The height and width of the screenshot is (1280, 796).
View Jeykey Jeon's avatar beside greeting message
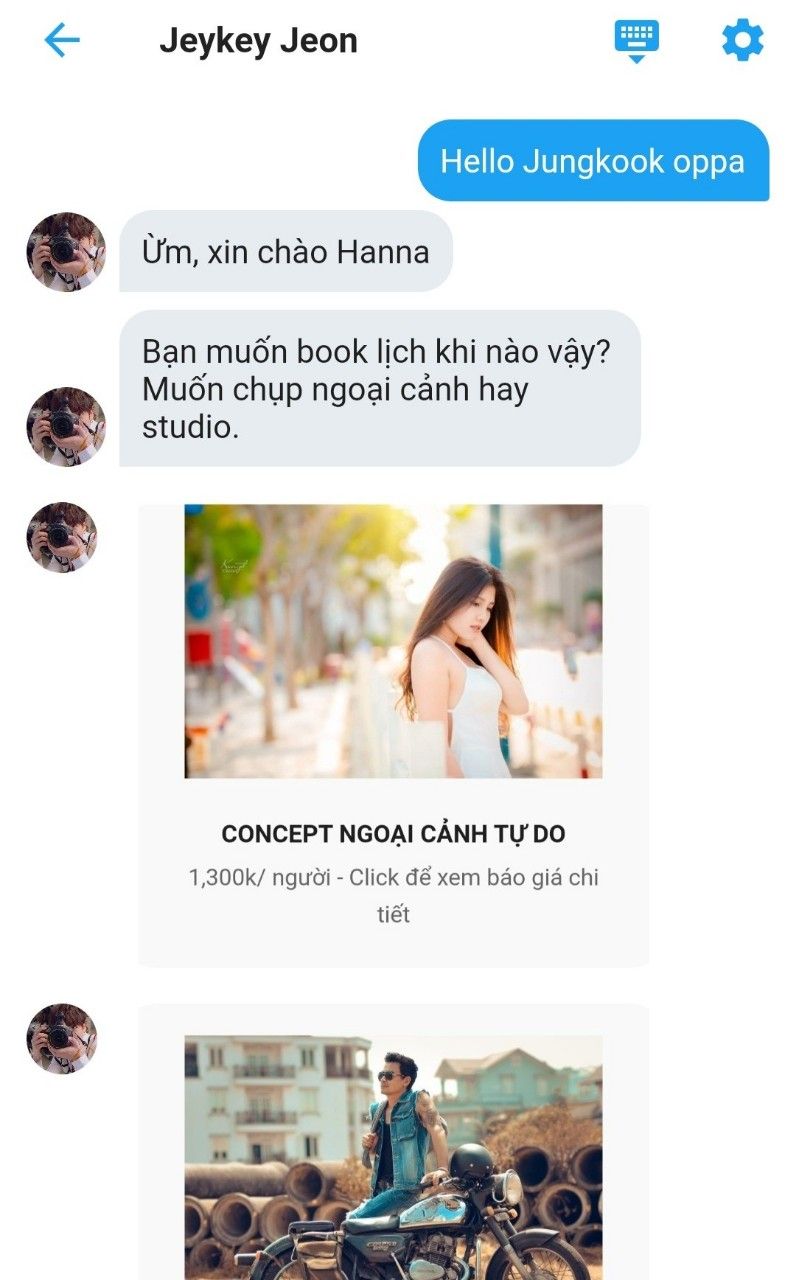pyautogui.click(x=66, y=252)
